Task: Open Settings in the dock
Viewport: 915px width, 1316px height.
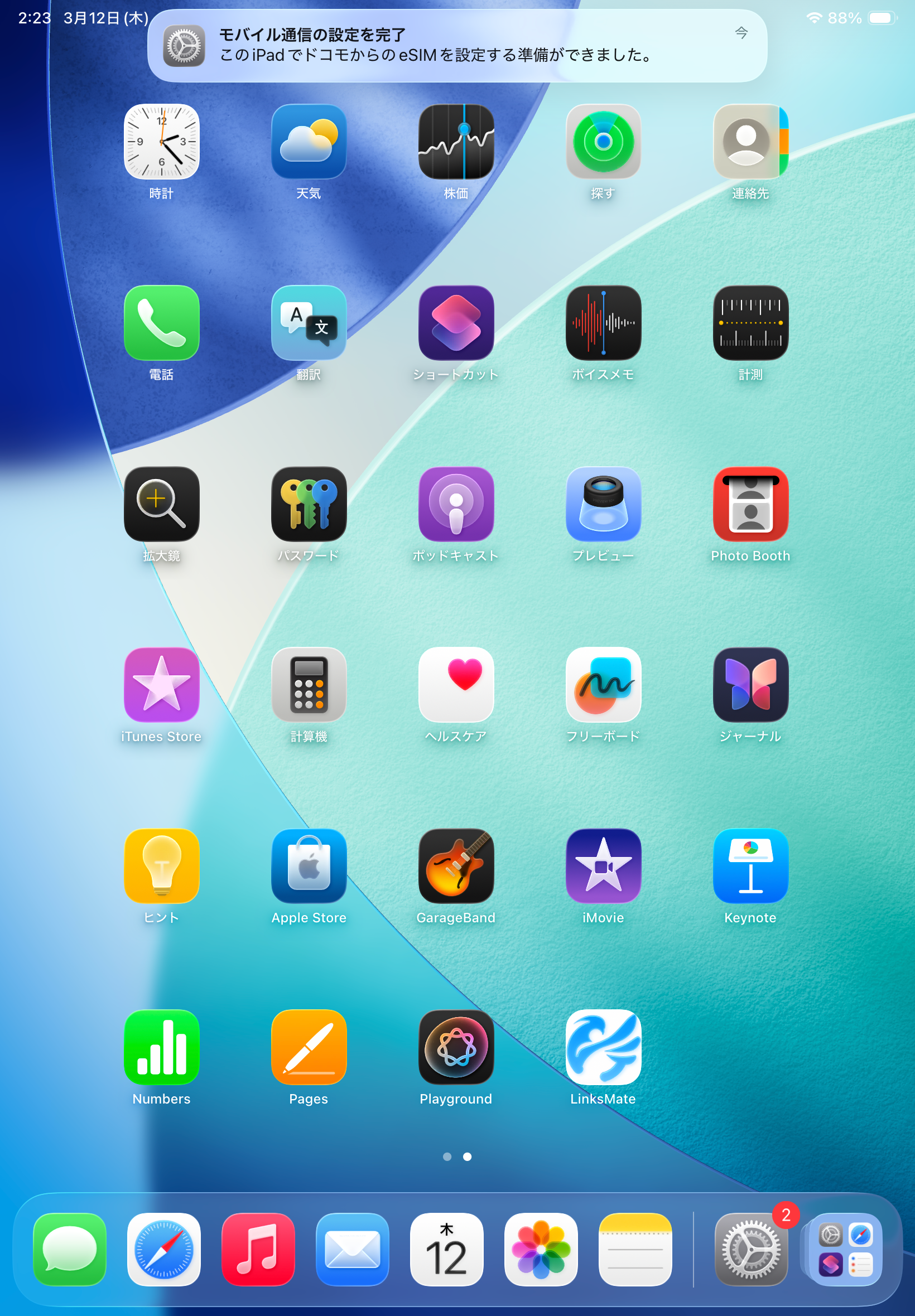Action: point(750,1249)
